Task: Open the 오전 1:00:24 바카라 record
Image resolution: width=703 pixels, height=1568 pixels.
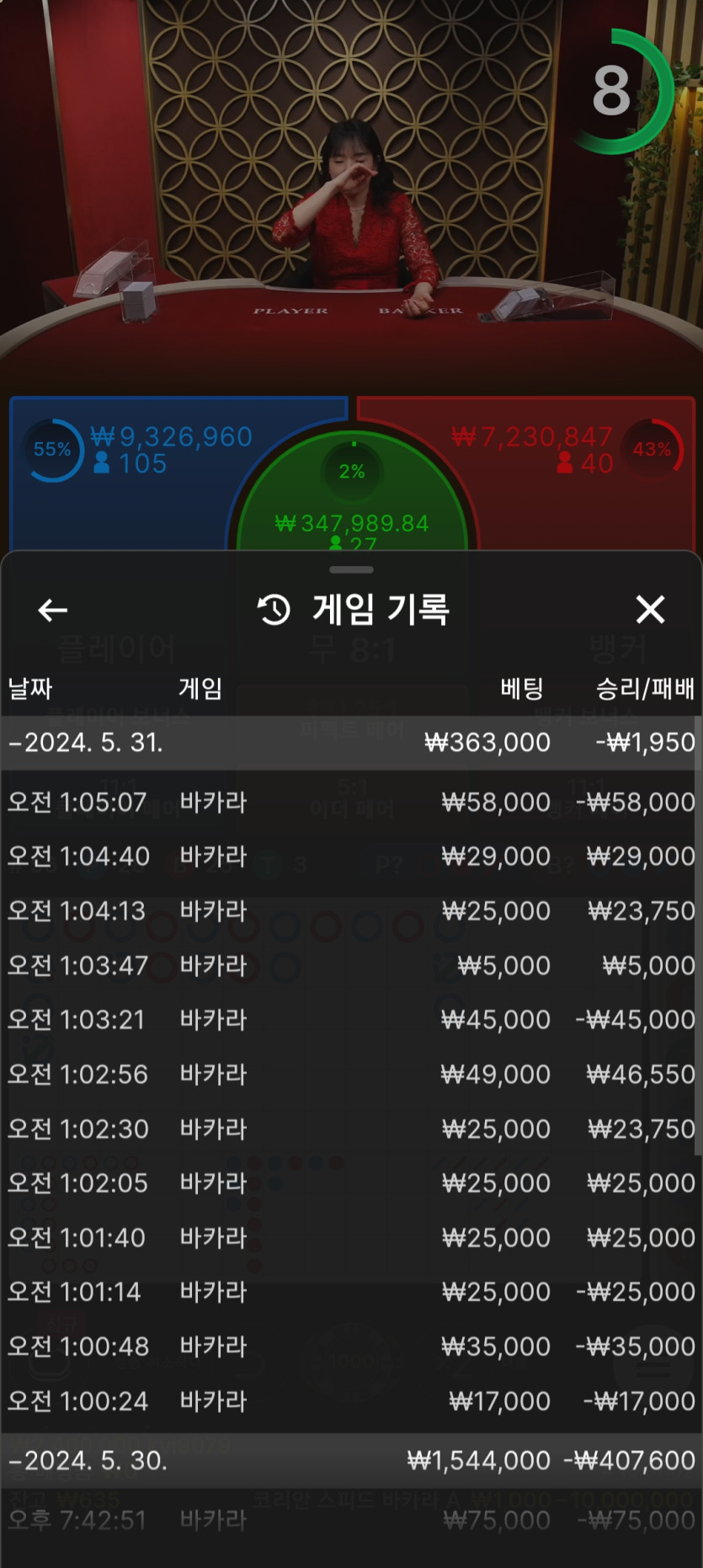Action: pyautogui.click(x=350, y=1401)
